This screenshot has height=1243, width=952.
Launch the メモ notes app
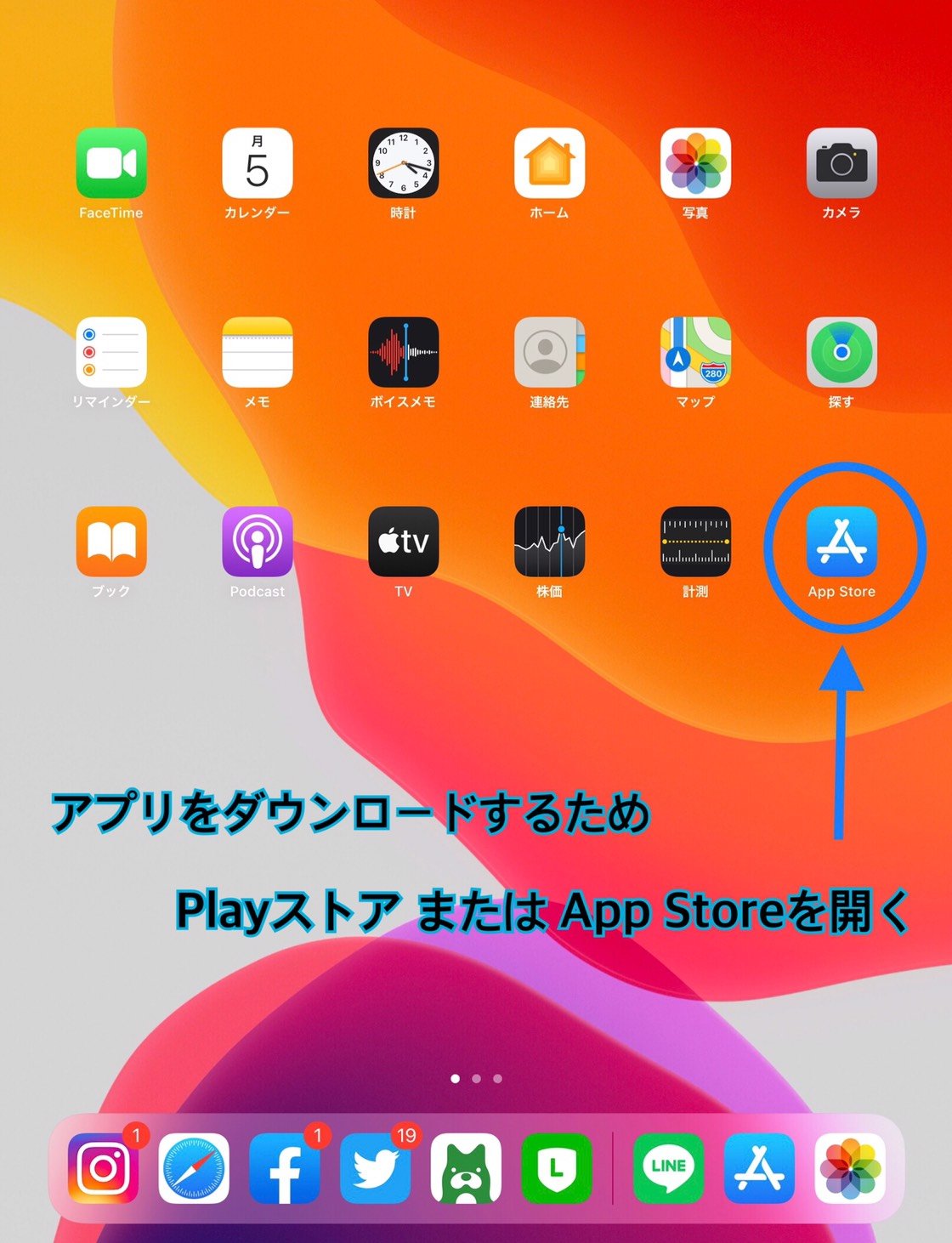point(257,352)
